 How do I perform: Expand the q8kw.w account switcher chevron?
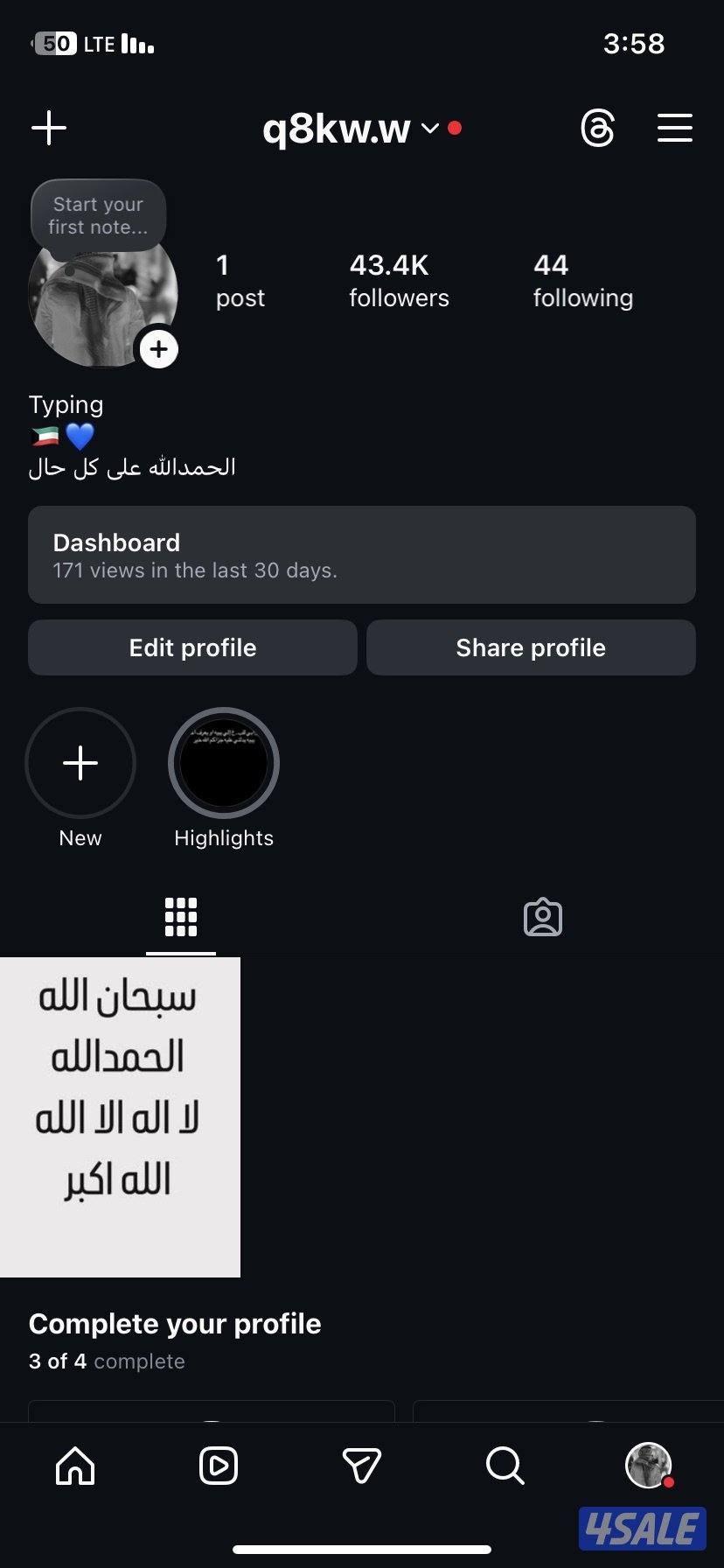[429, 128]
